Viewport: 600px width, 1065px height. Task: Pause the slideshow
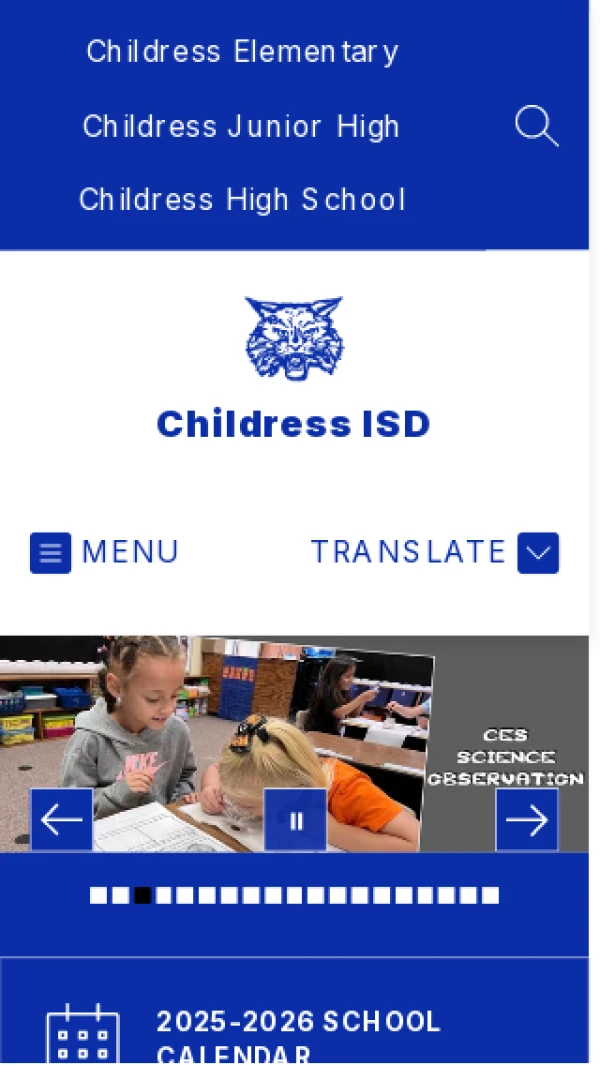click(x=295, y=820)
